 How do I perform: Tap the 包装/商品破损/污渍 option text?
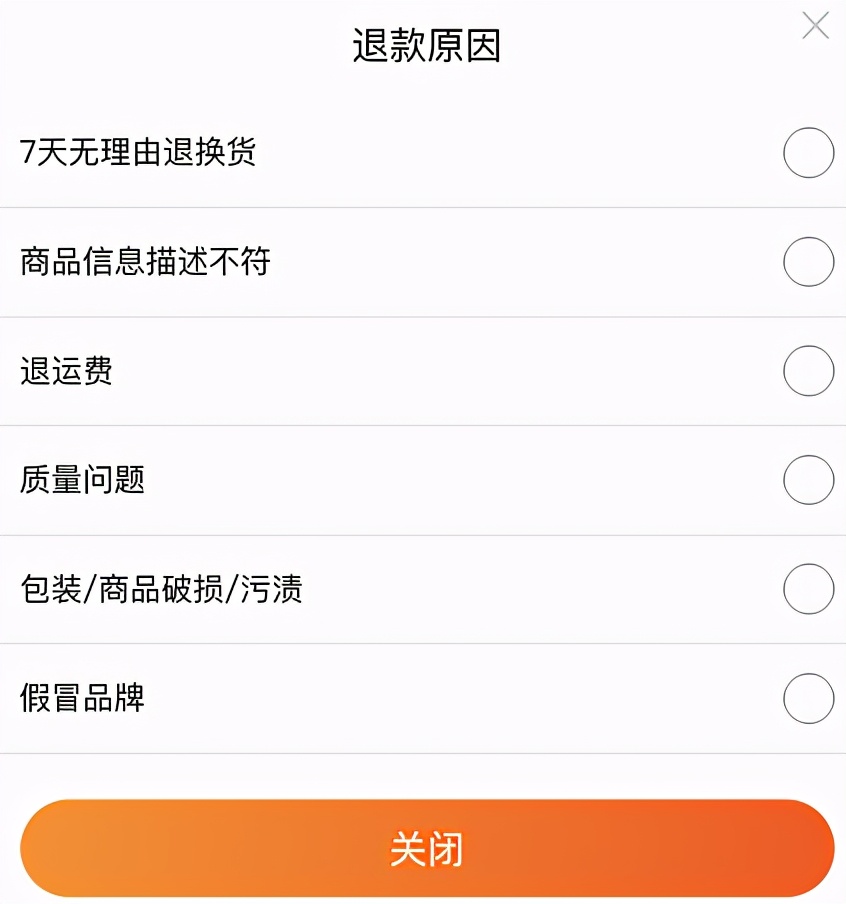pos(162,589)
